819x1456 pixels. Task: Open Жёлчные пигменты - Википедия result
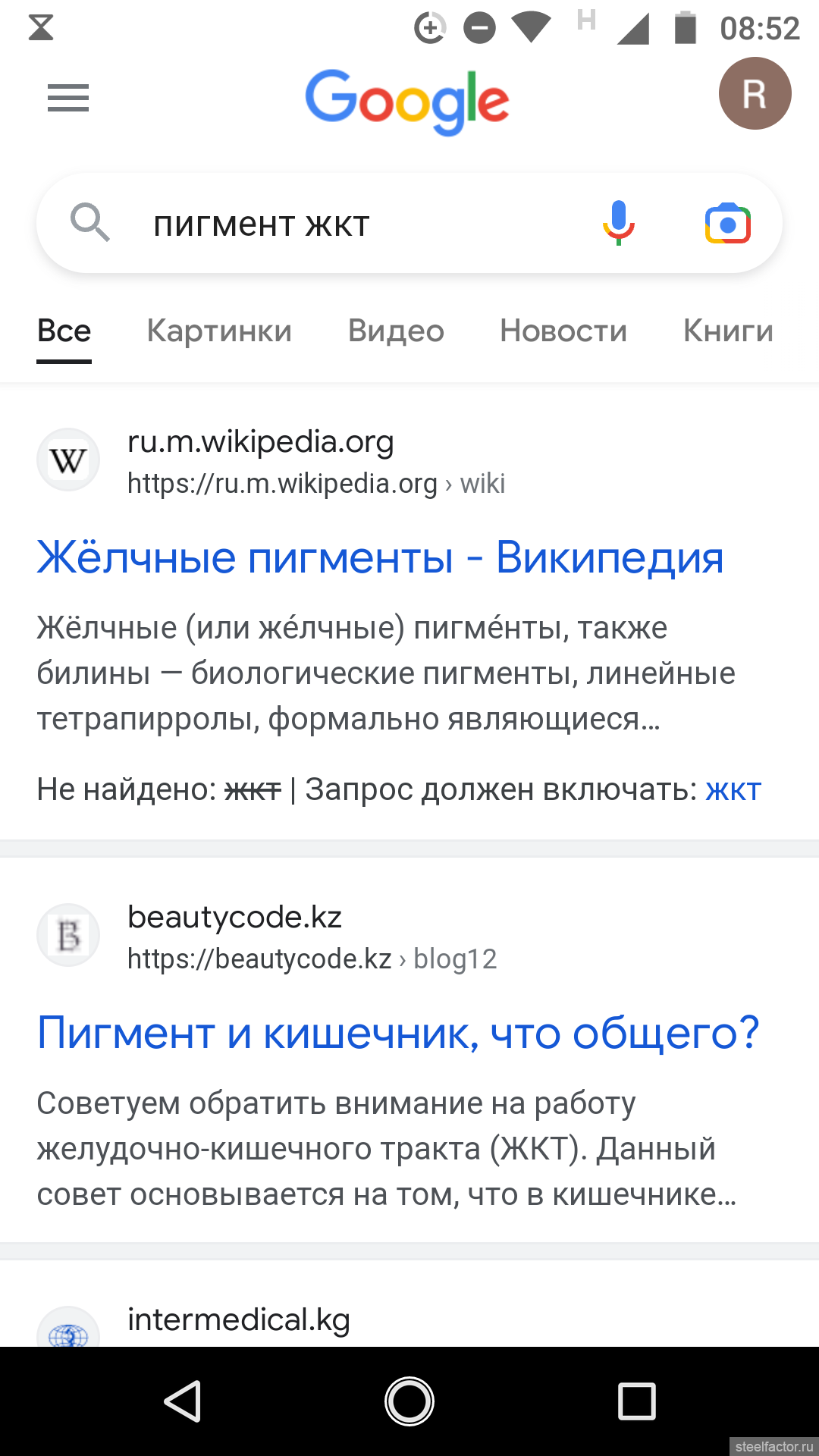click(x=380, y=558)
